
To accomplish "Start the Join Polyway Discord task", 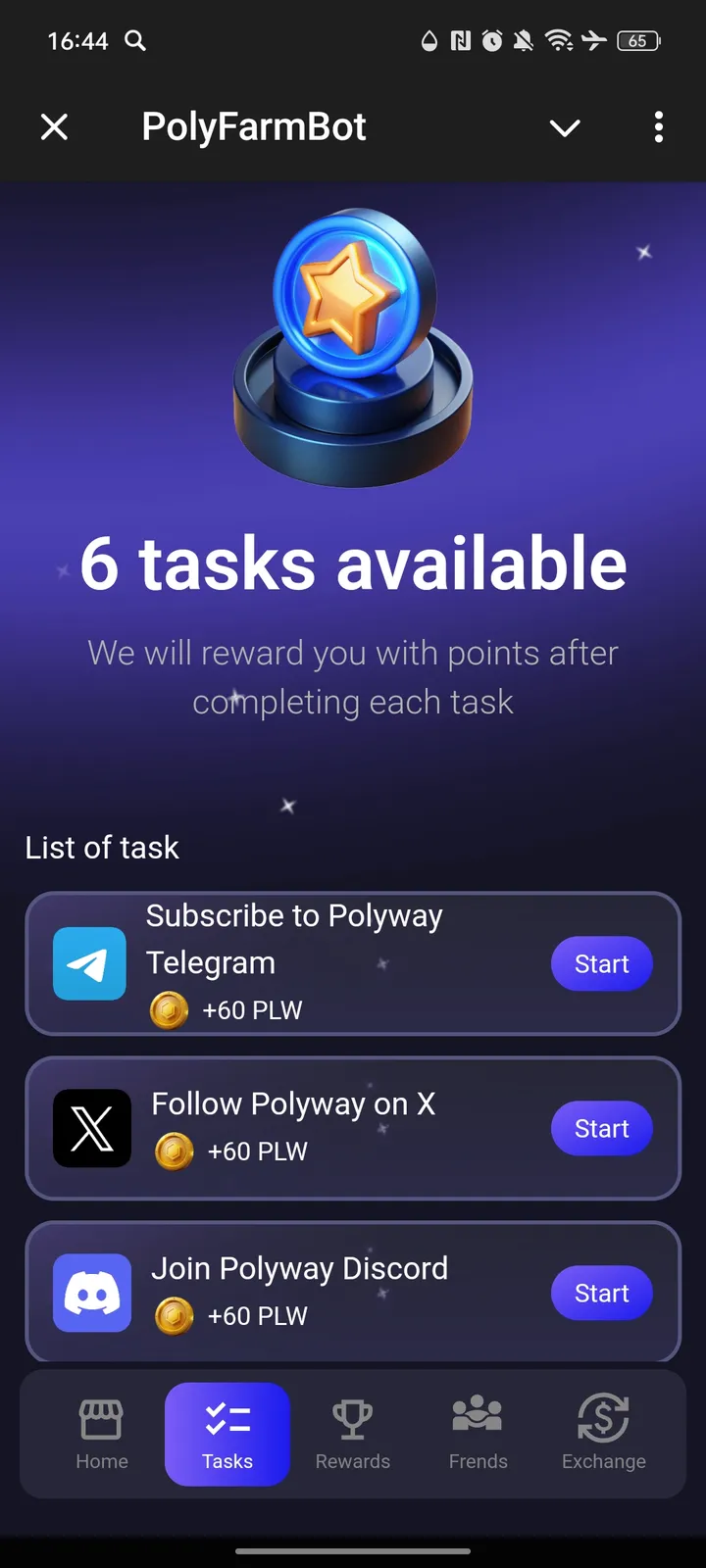I will (601, 1293).
